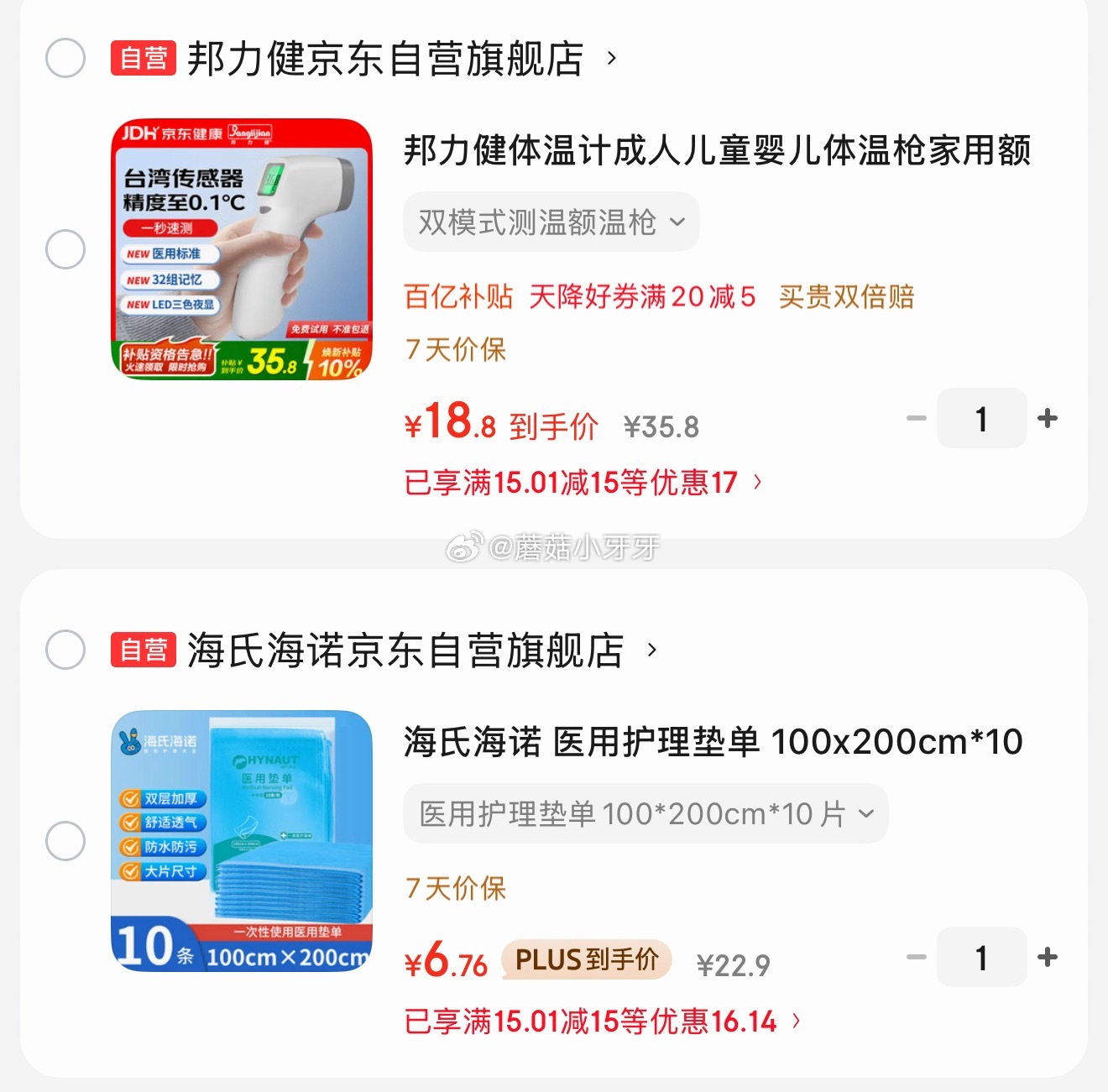View 已享满15.01减15等优惠16.14 discount details
Screen dimensions: 1108x1092
pyautogui.click(x=603, y=1021)
